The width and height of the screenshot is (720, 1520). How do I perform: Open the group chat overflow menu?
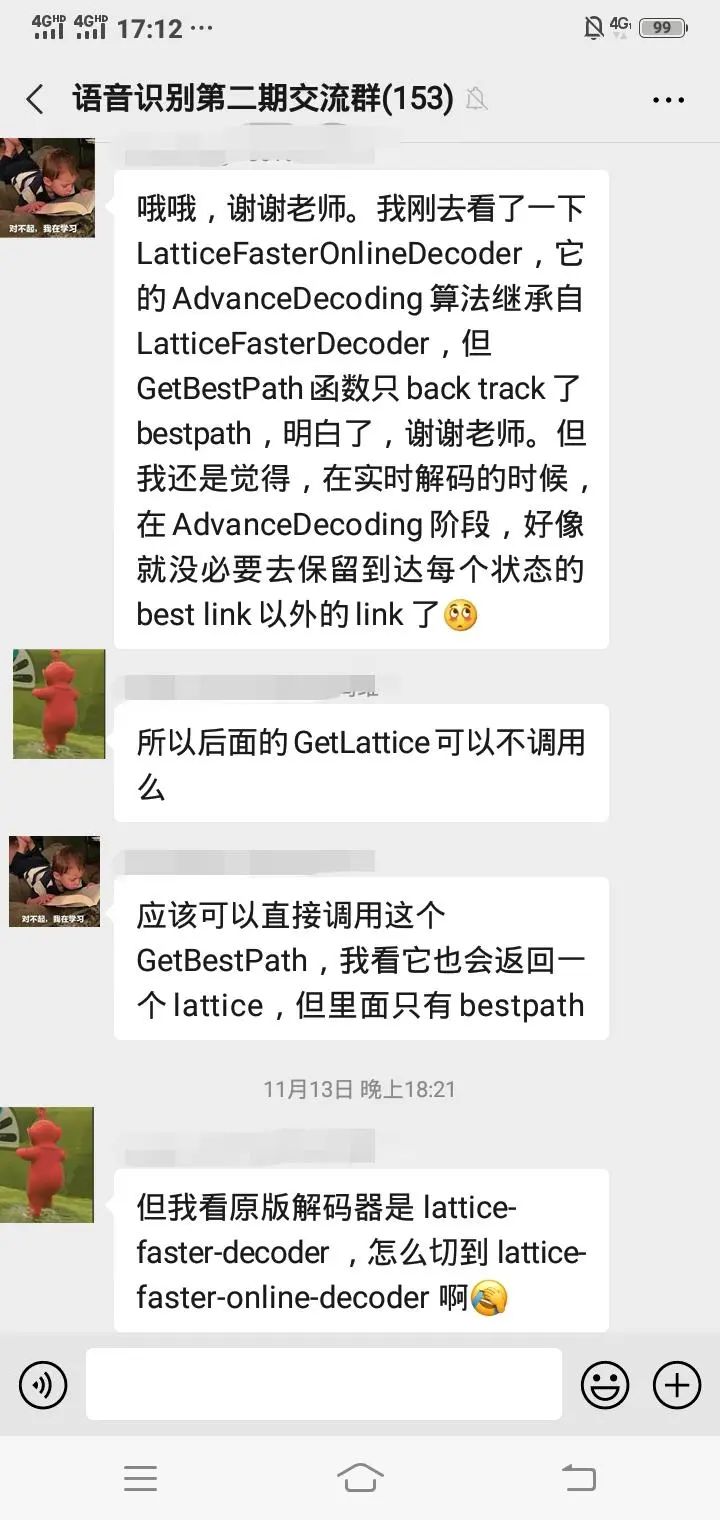tap(668, 99)
